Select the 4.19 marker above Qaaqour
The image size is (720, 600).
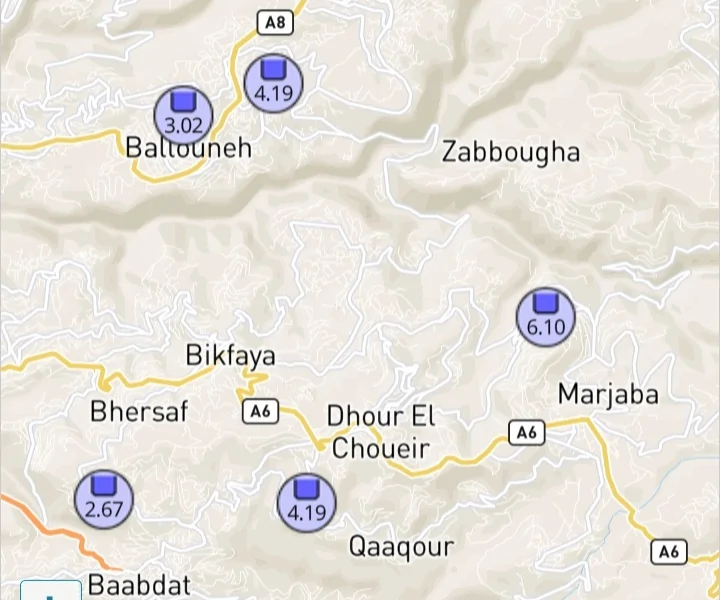tap(307, 500)
